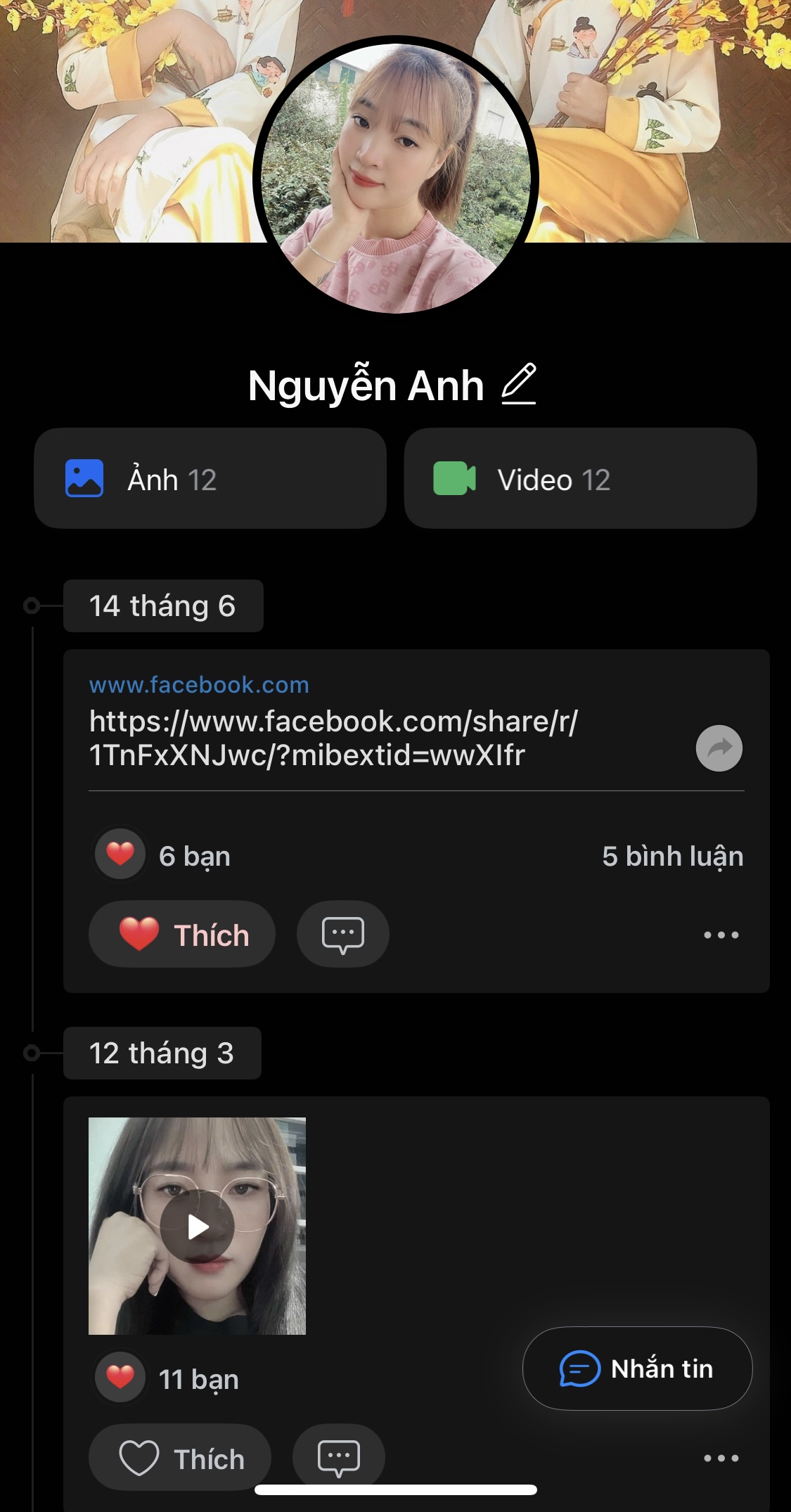
Task: Comment on the 12 tháng 3 post
Action: pos(338,1458)
